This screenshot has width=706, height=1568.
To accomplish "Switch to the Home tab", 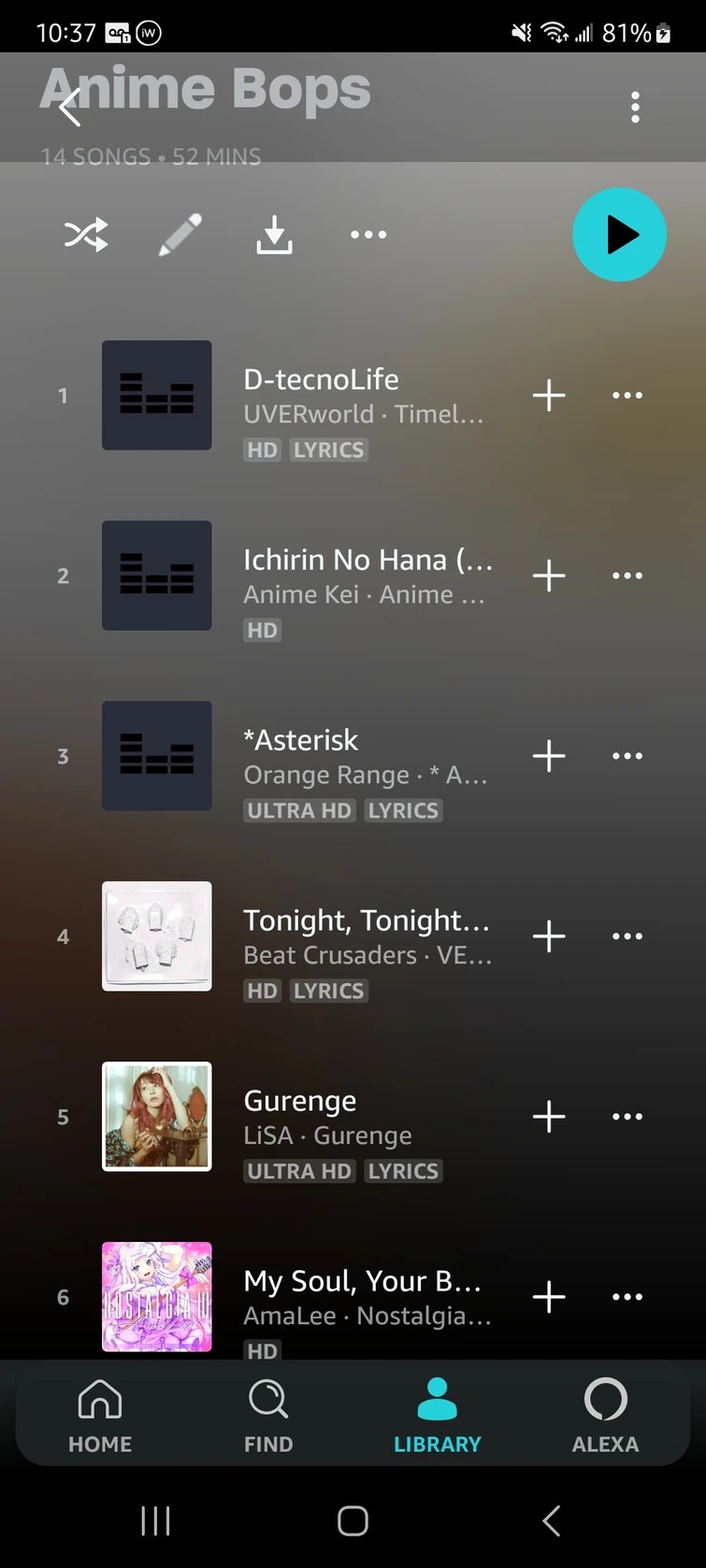I will tap(100, 1415).
